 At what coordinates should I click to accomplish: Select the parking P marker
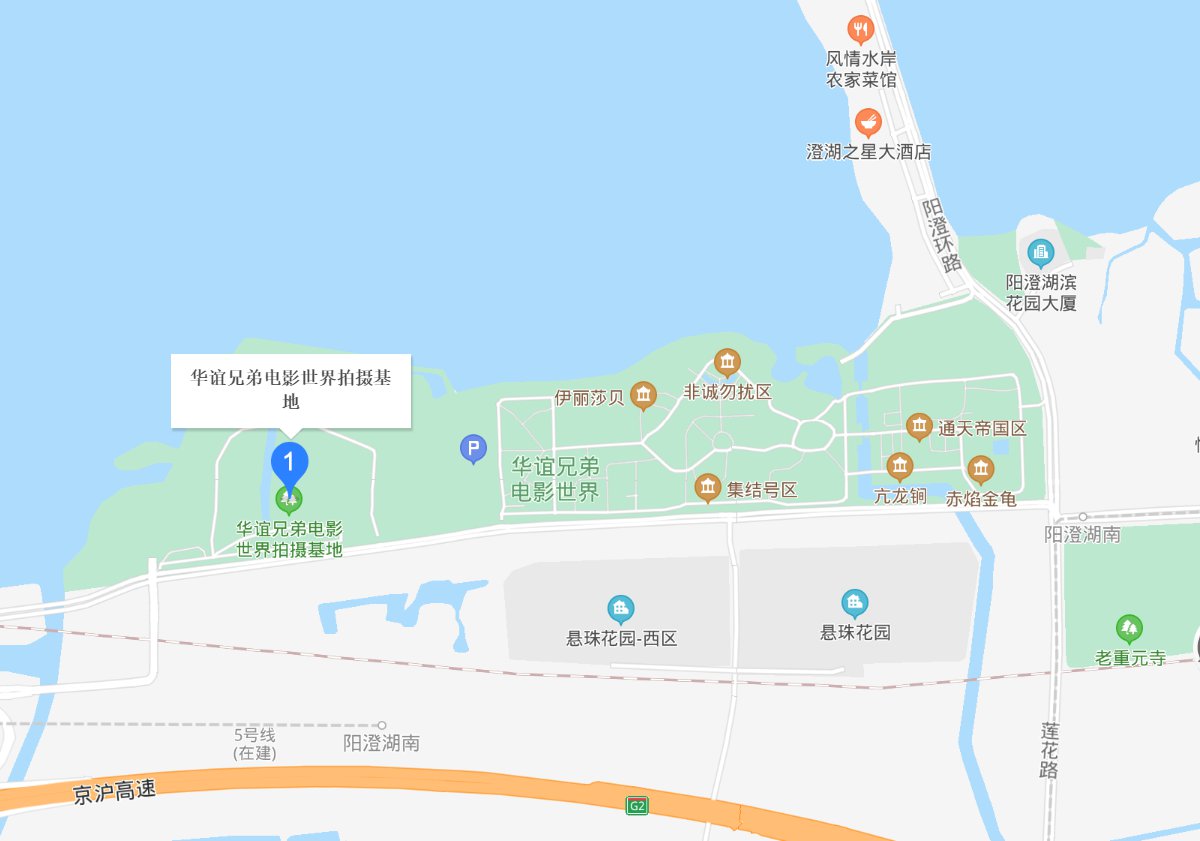[x=473, y=449]
